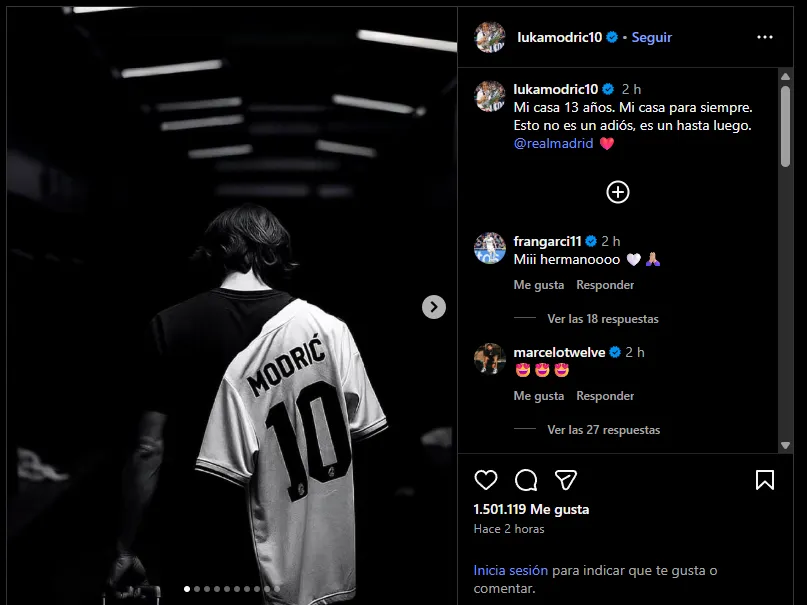Viewport: 807px width, 605px height.
Task: Open the comment bubble icon
Action: [x=526, y=480]
